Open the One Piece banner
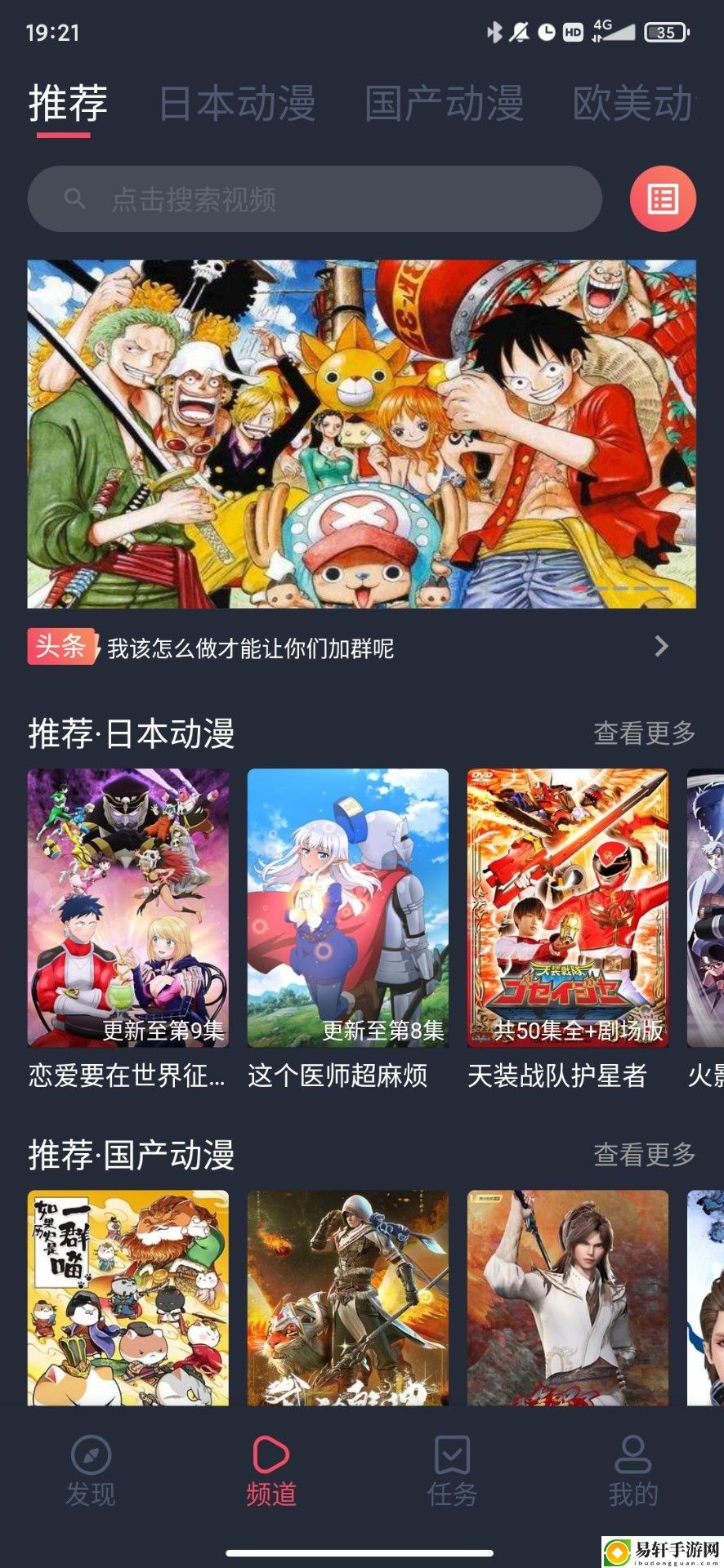 coord(361,434)
